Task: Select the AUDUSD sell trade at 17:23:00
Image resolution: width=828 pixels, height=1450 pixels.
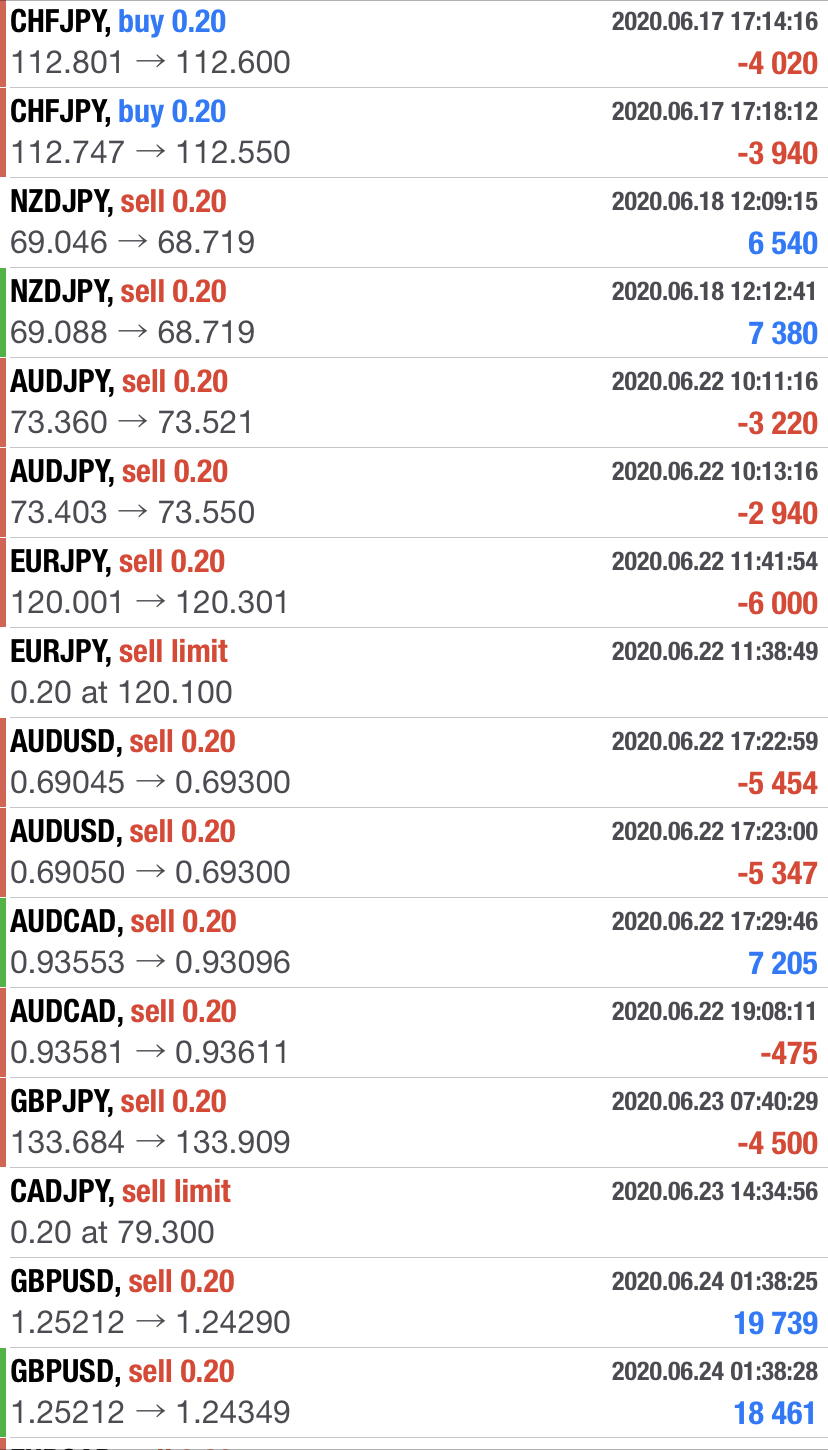Action: coord(414,853)
